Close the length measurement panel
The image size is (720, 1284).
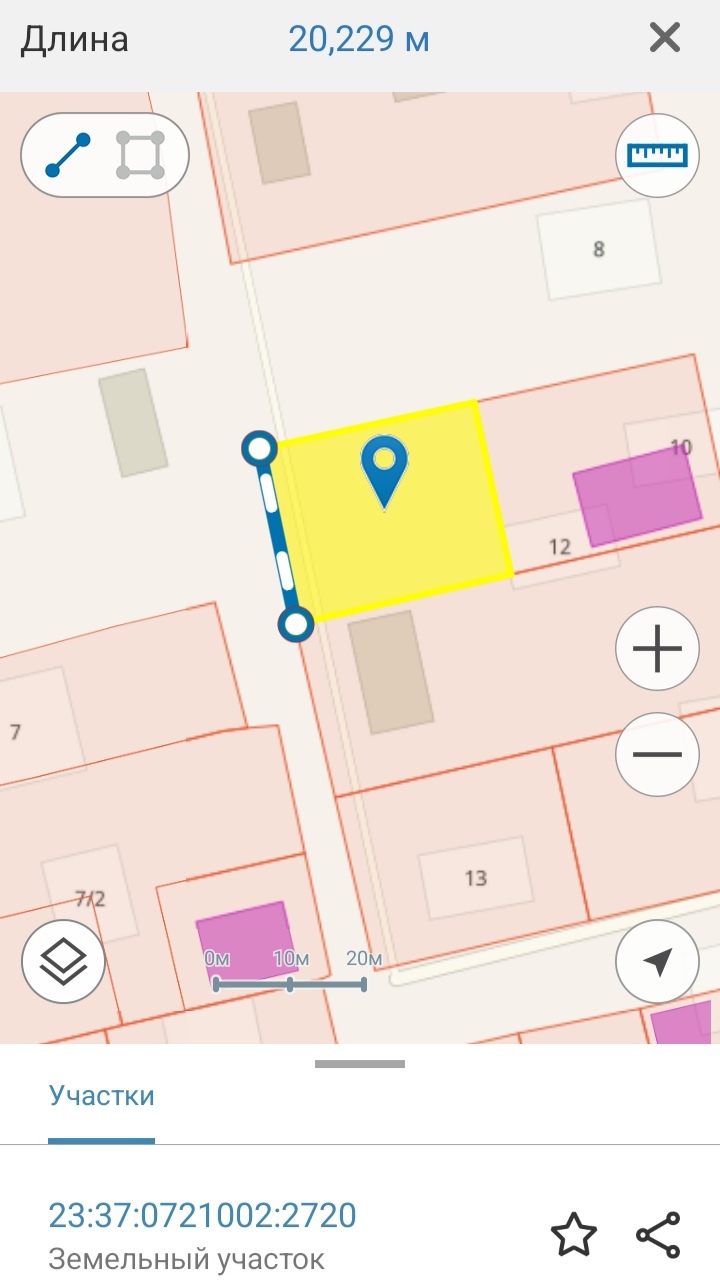pyautogui.click(x=665, y=39)
